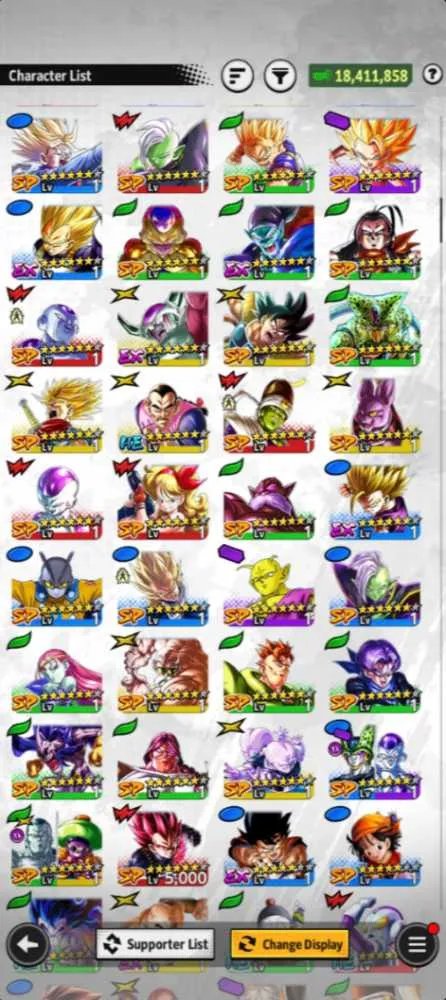Tap the Change Display button
Screen dimensions: 446x1000
pos(290,944)
